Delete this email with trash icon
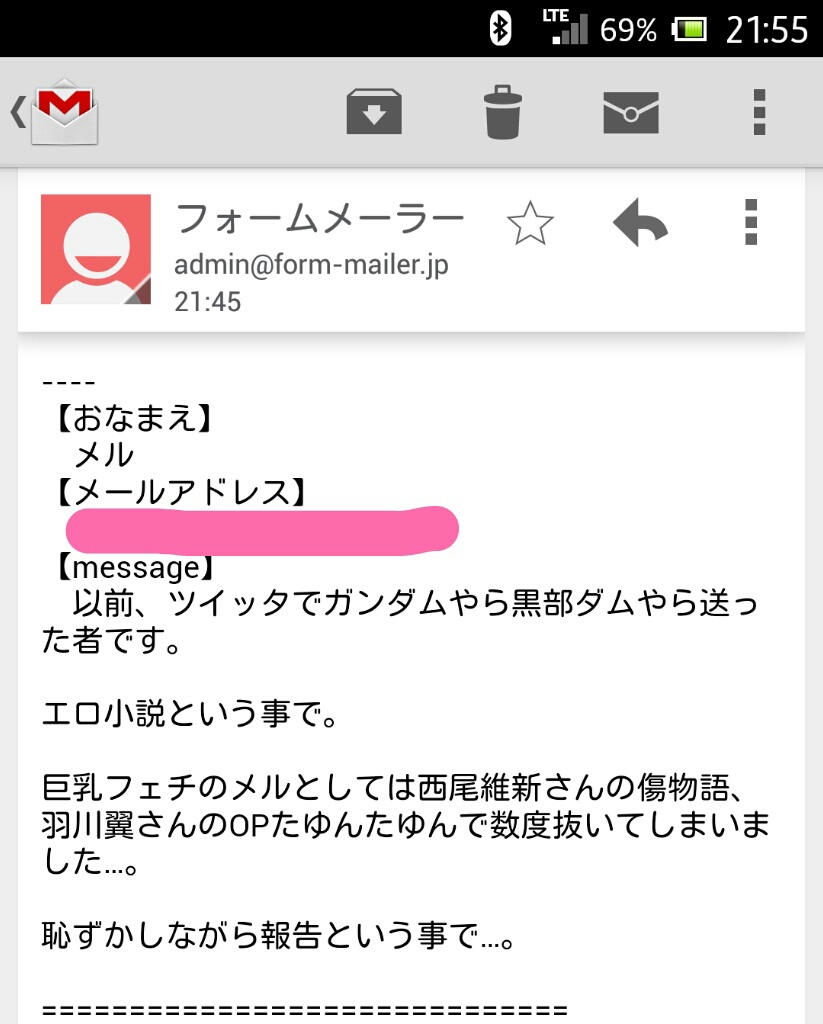The width and height of the screenshot is (823, 1024). pyautogui.click(x=502, y=111)
